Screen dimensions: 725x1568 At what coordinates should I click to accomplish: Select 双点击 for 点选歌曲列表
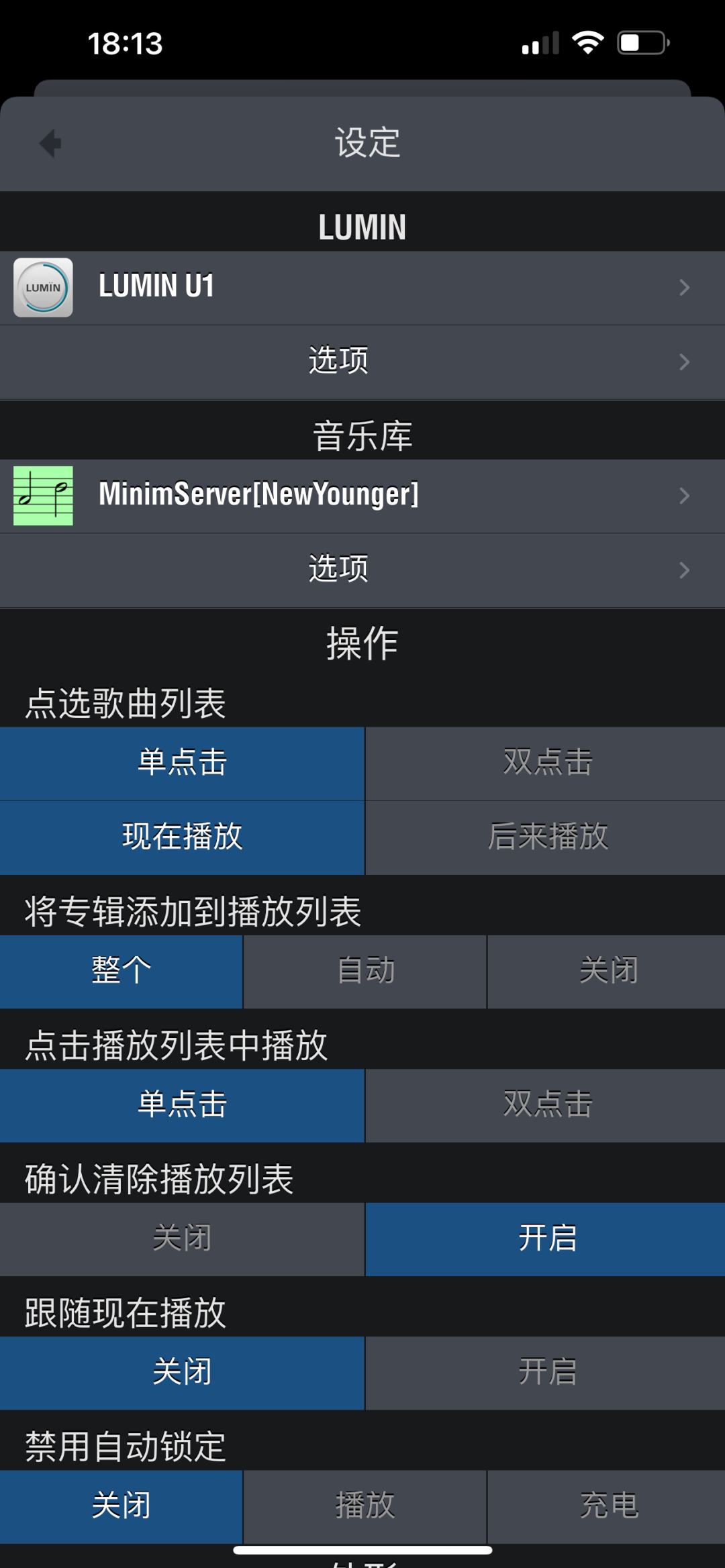546,763
